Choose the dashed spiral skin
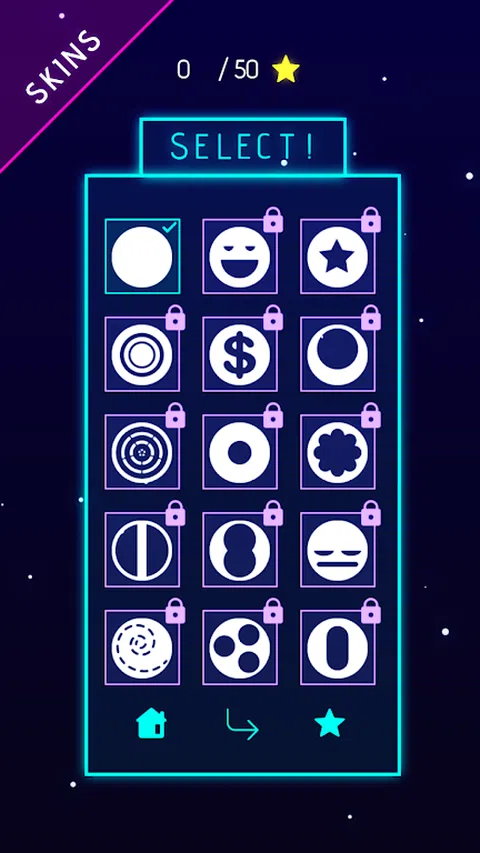Screen dimensions: 480x853 (x=142, y=648)
